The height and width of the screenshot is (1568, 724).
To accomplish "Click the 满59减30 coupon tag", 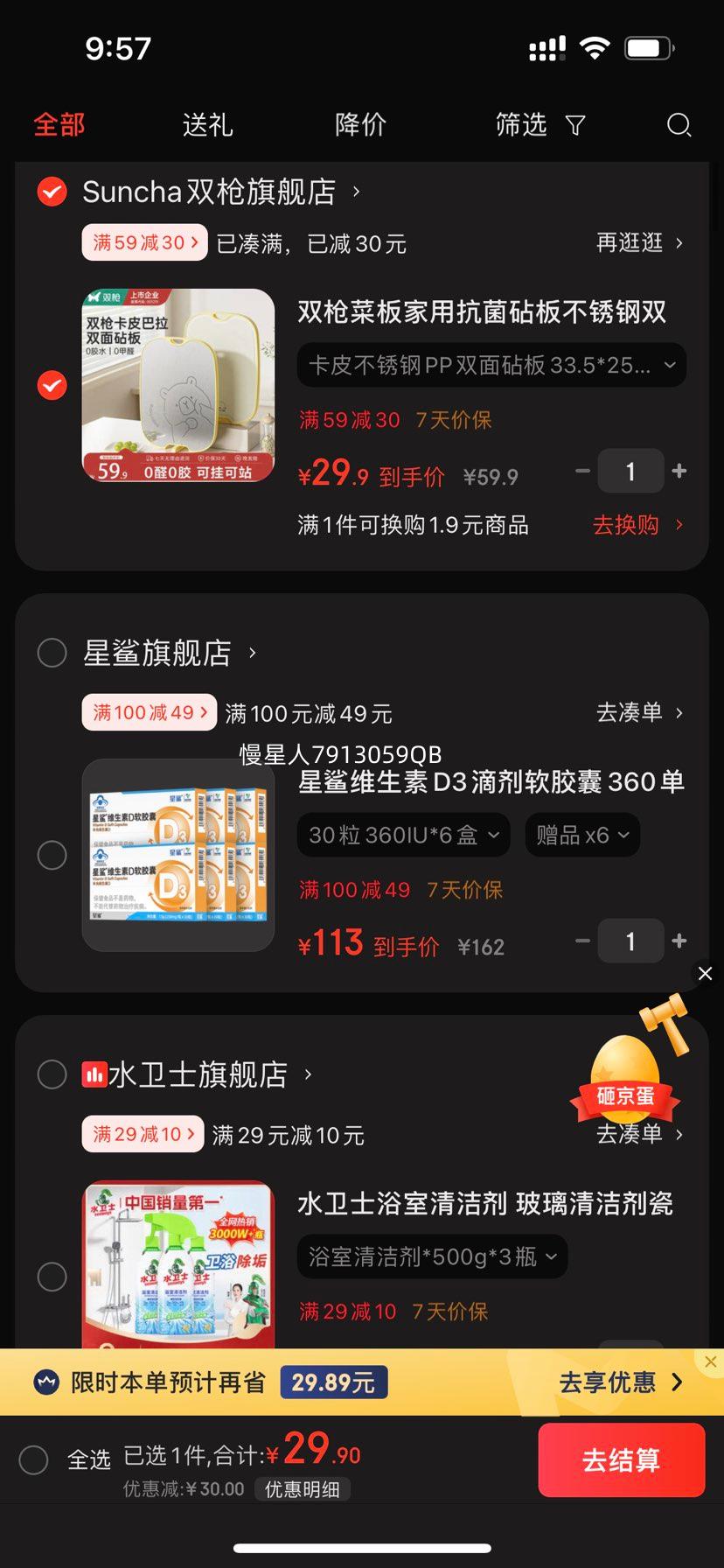I will pyautogui.click(x=143, y=242).
